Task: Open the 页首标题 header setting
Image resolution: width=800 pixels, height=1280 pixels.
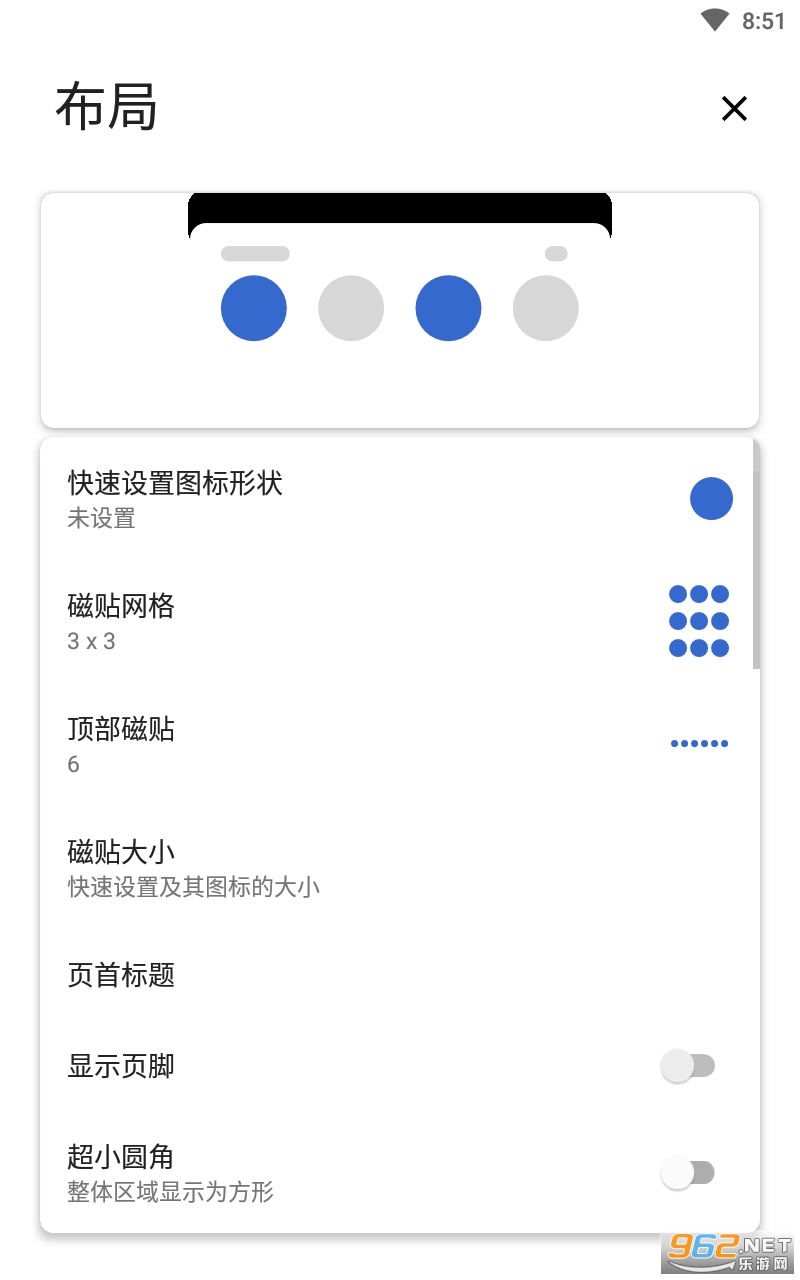Action: 400,975
